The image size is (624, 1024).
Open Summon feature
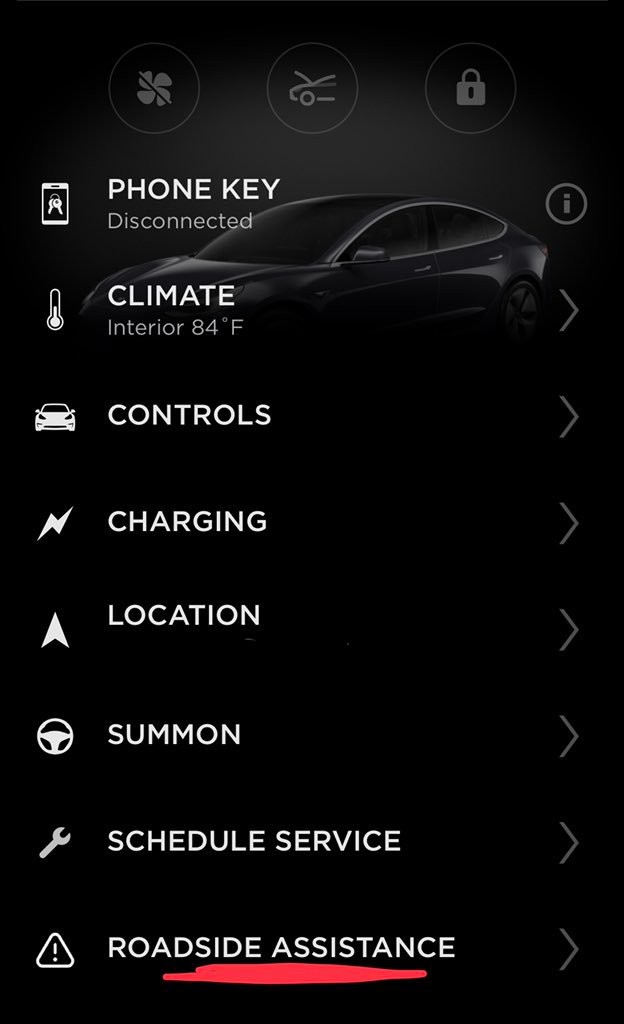pyautogui.click(x=312, y=735)
